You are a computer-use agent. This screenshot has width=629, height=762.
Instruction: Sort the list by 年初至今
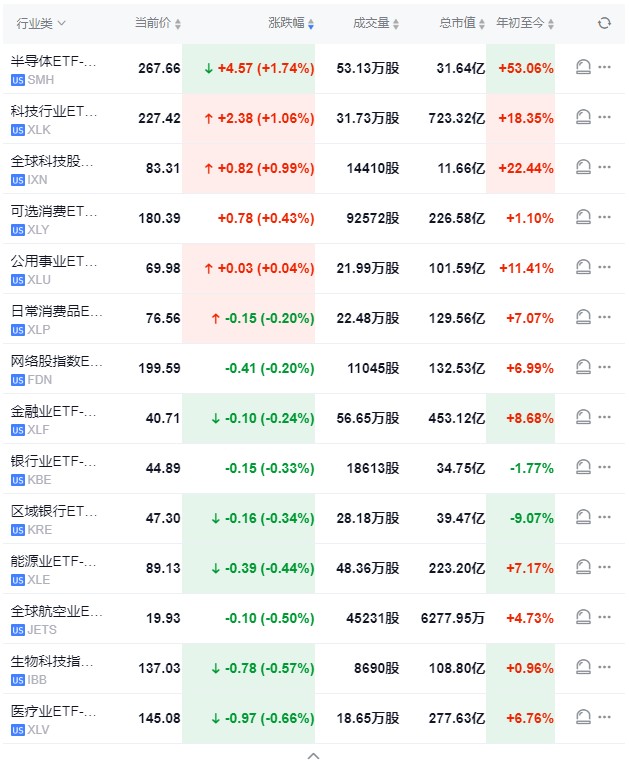point(525,23)
